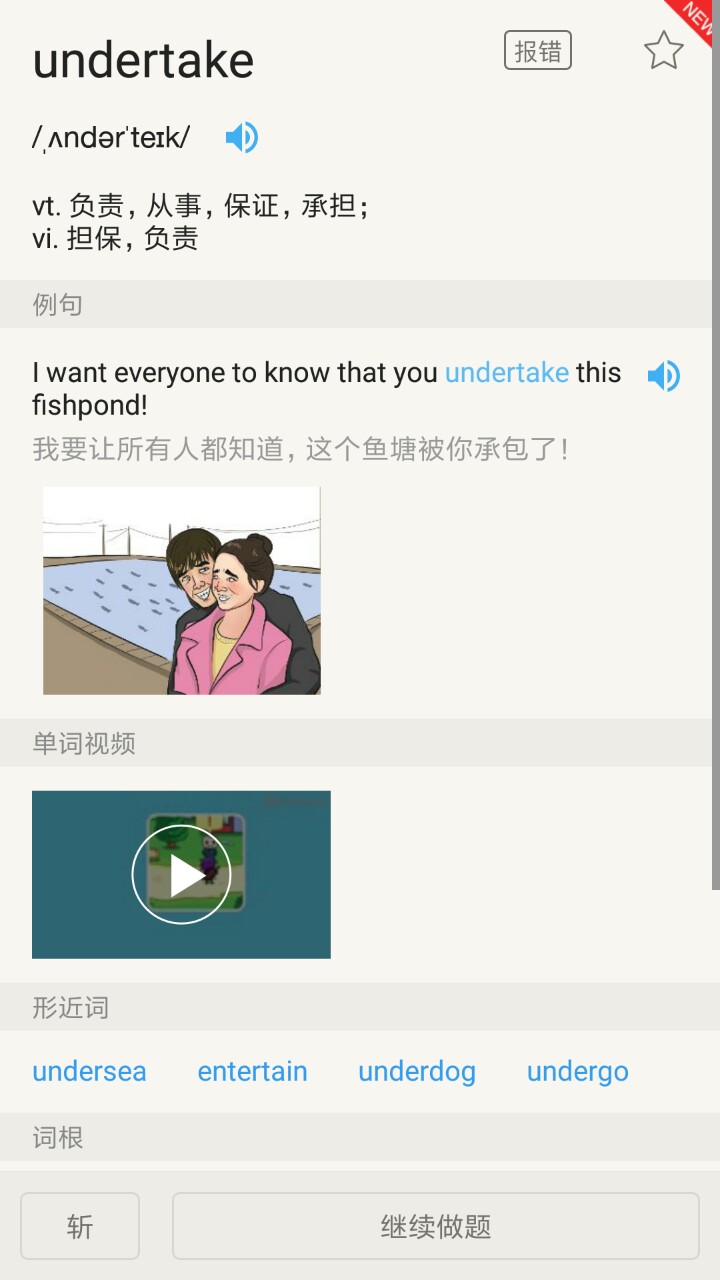This screenshot has height=1280, width=720.
Task: Continue the quiz with 继续做题
Action: (x=435, y=1226)
